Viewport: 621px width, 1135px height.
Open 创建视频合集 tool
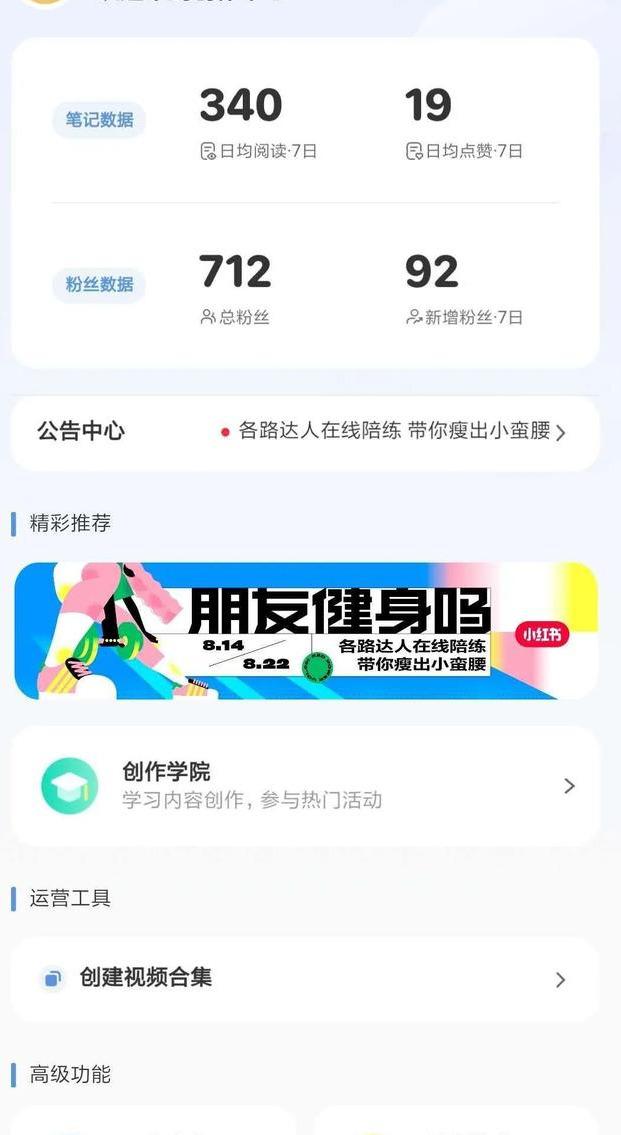tap(305, 979)
